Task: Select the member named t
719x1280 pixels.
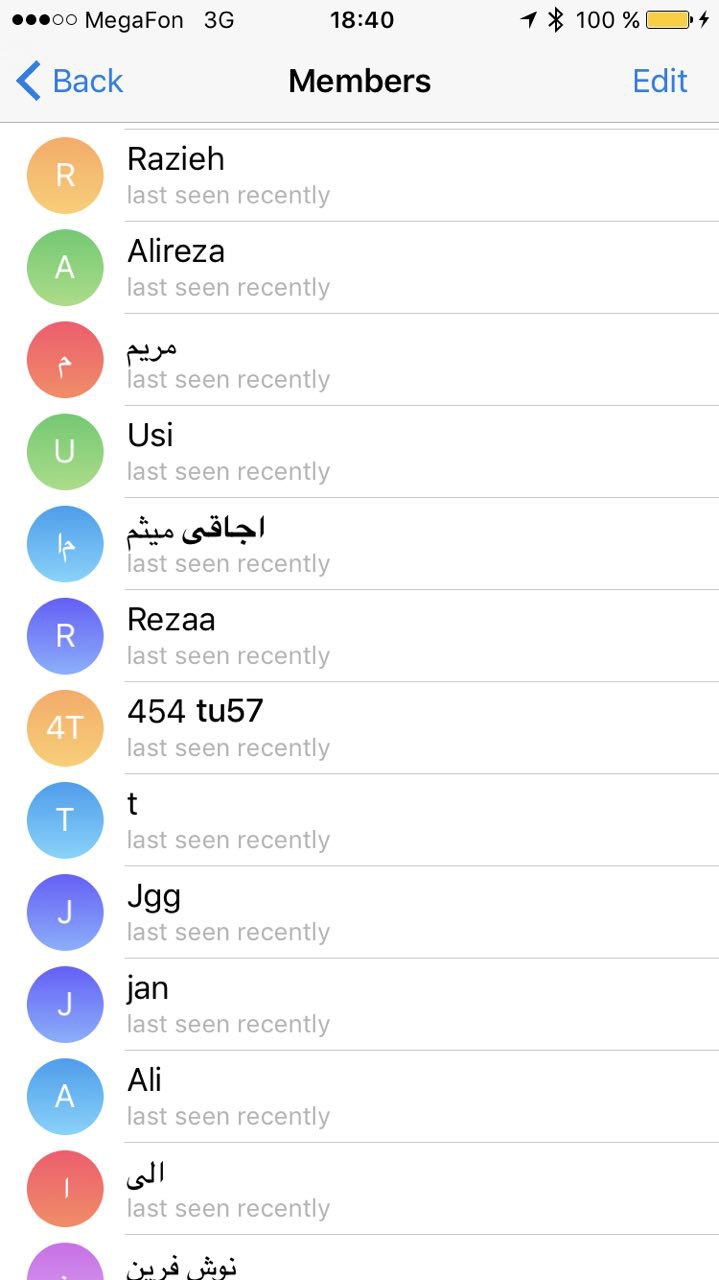Action: (x=360, y=820)
